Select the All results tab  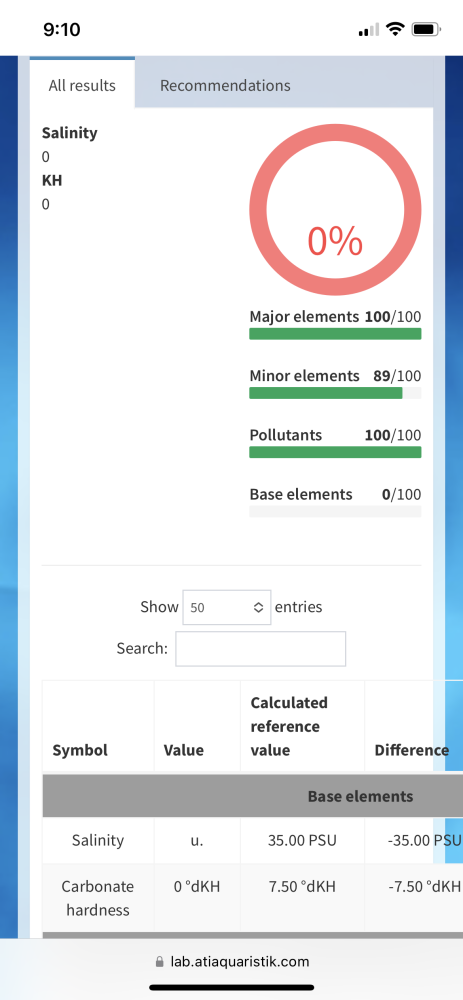(x=82, y=84)
